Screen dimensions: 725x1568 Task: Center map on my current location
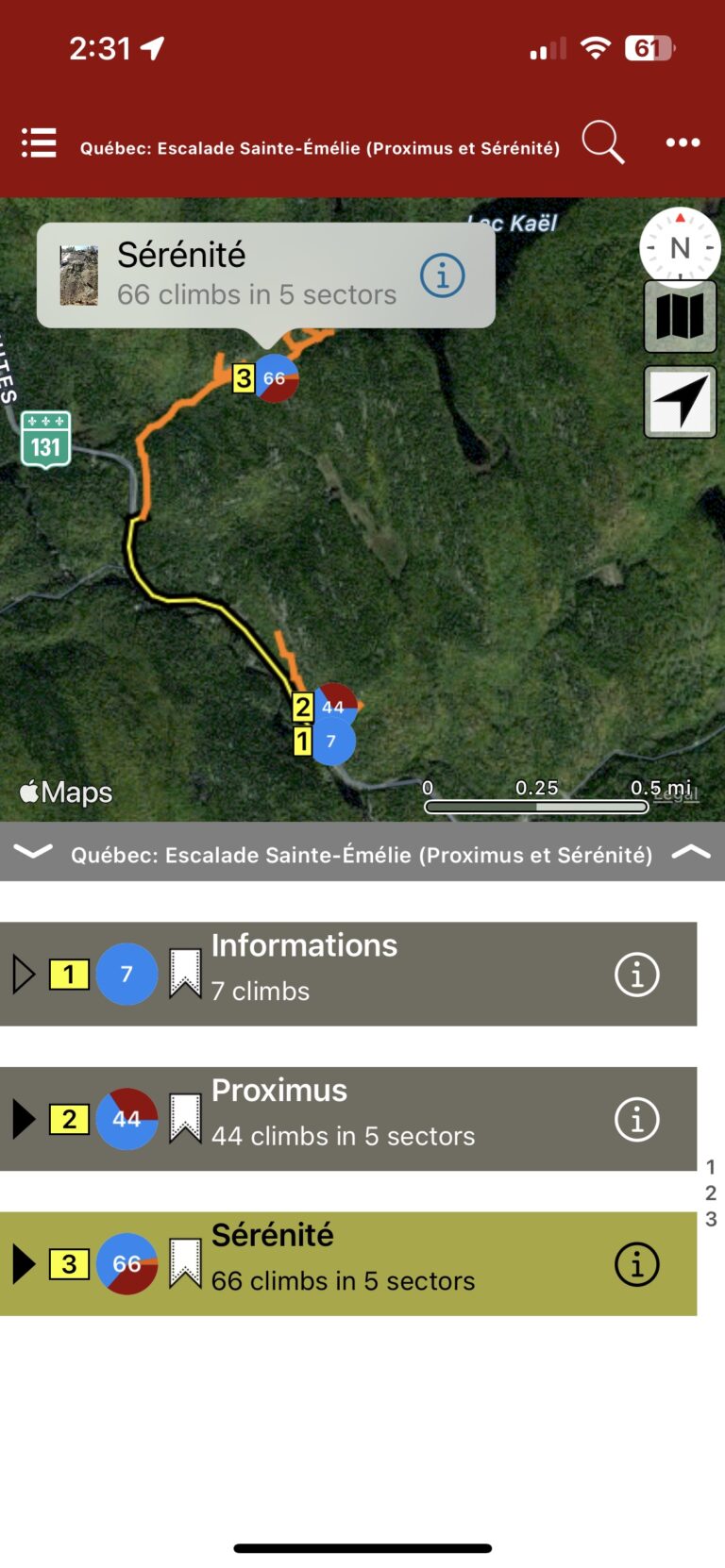click(680, 402)
